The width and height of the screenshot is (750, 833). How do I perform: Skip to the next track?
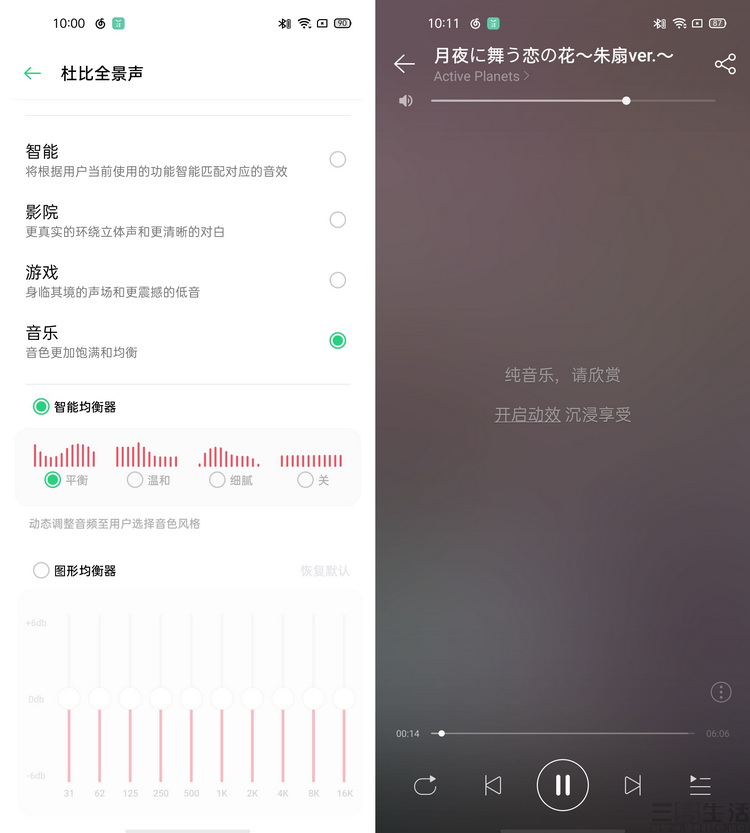(x=632, y=785)
